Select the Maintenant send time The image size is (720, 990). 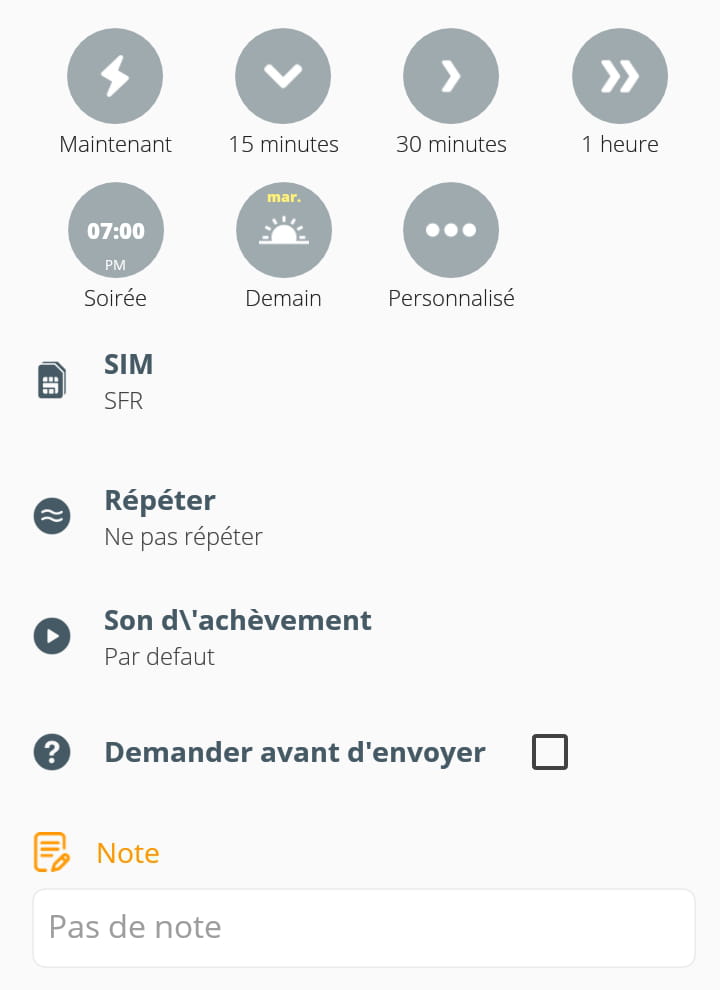pos(115,77)
